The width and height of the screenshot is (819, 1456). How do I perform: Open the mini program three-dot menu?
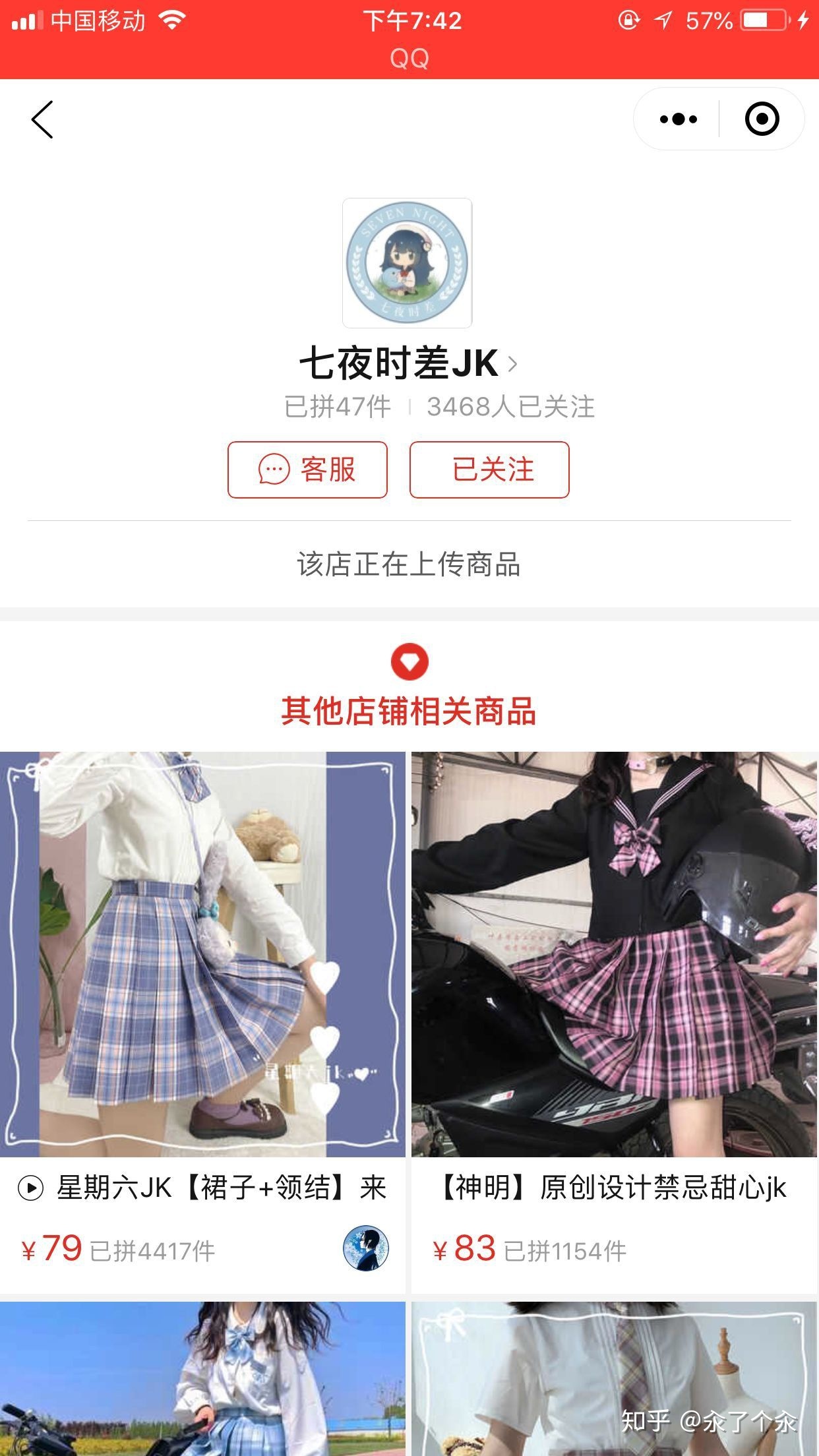(x=678, y=119)
